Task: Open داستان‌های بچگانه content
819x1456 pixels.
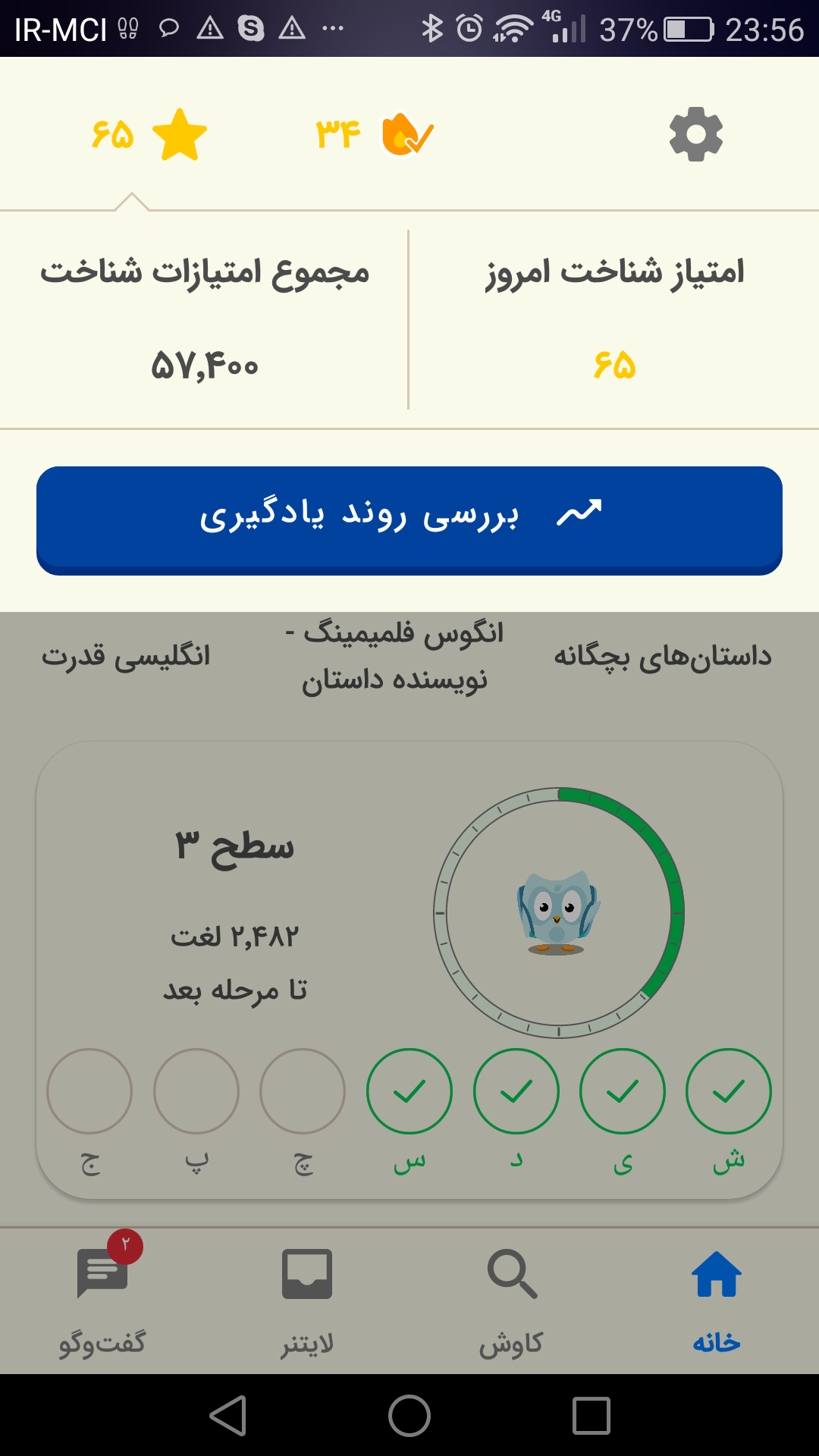Action: click(x=663, y=656)
